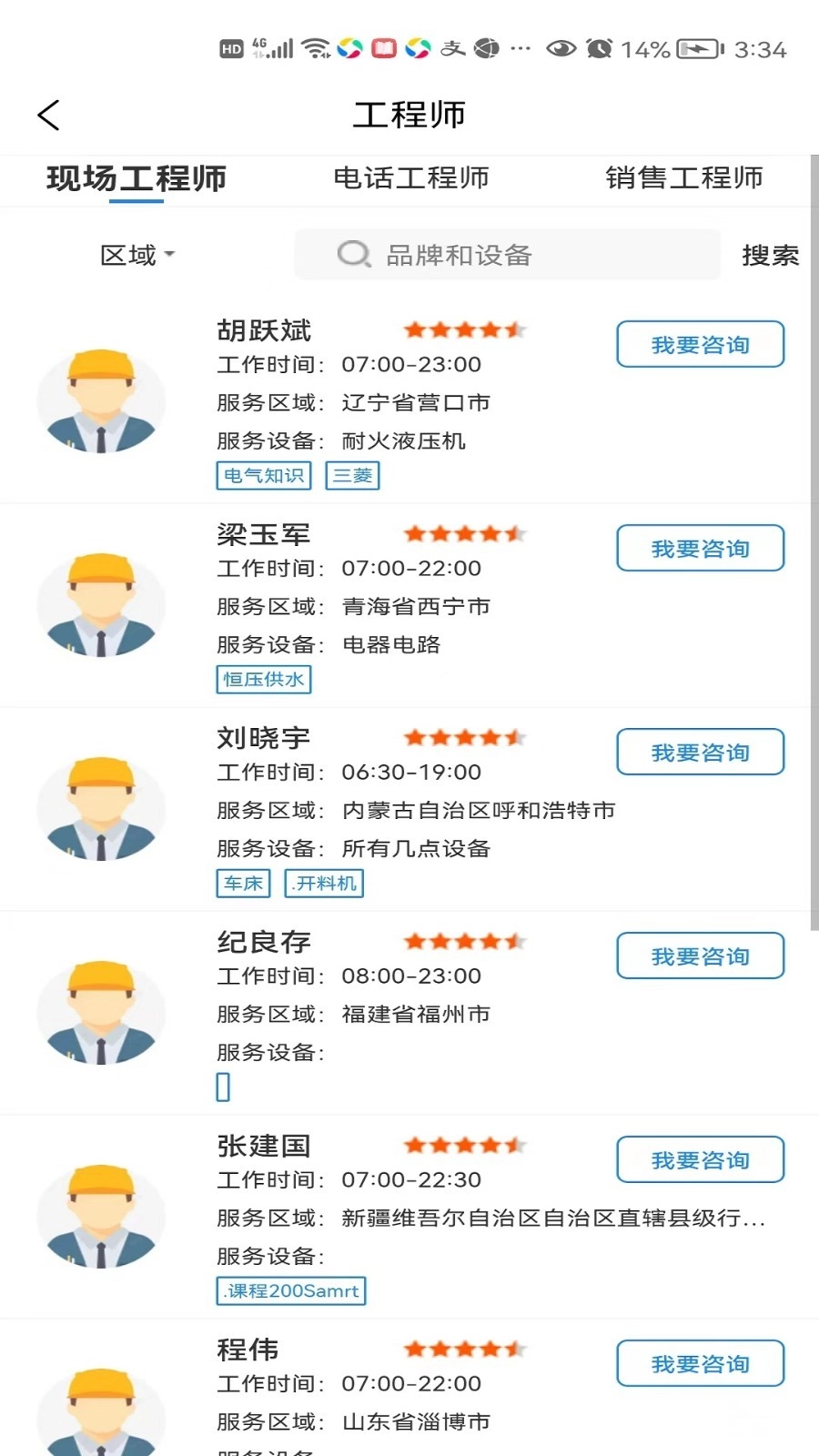The width and height of the screenshot is (819, 1456).
Task: Select the 车床 tag under 刘晓宇
Action: (x=242, y=883)
